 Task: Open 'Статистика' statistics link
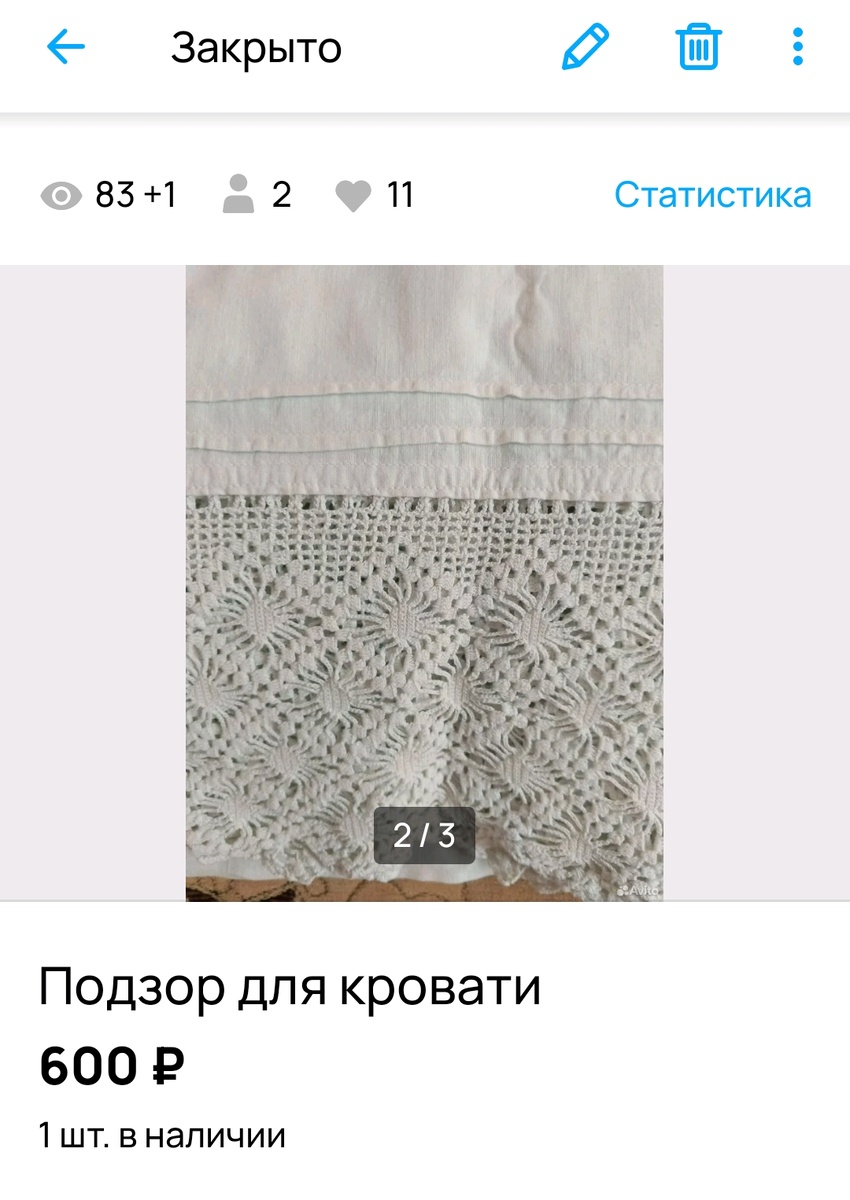click(x=712, y=194)
